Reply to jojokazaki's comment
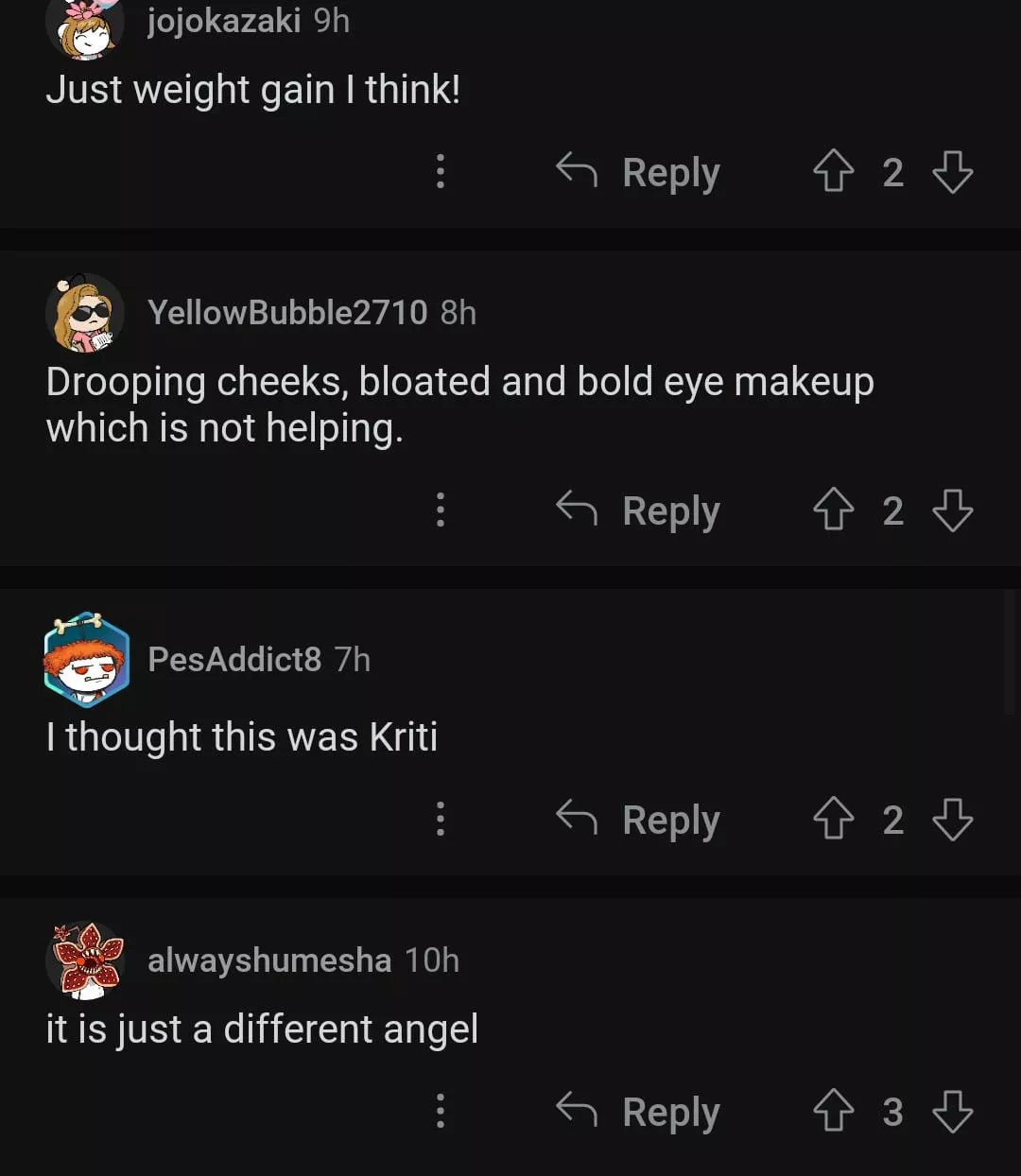This screenshot has height=1176, width=1021. (x=639, y=172)
